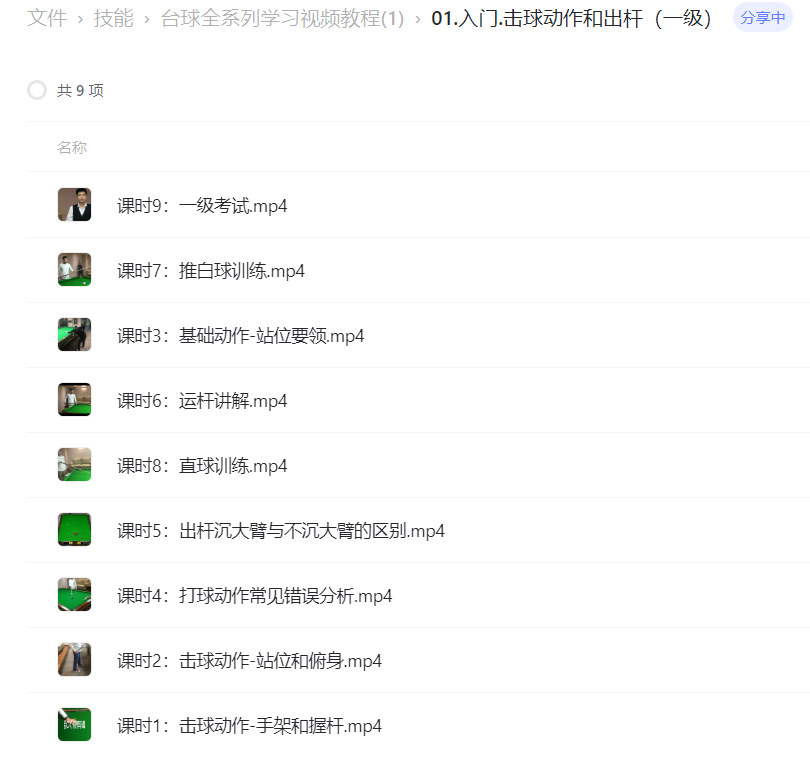The height and width of the screenshot is (770, 810).
Task: Open 课时4：打球动作常见错误分析.mp4
Action: coord(254,596)
